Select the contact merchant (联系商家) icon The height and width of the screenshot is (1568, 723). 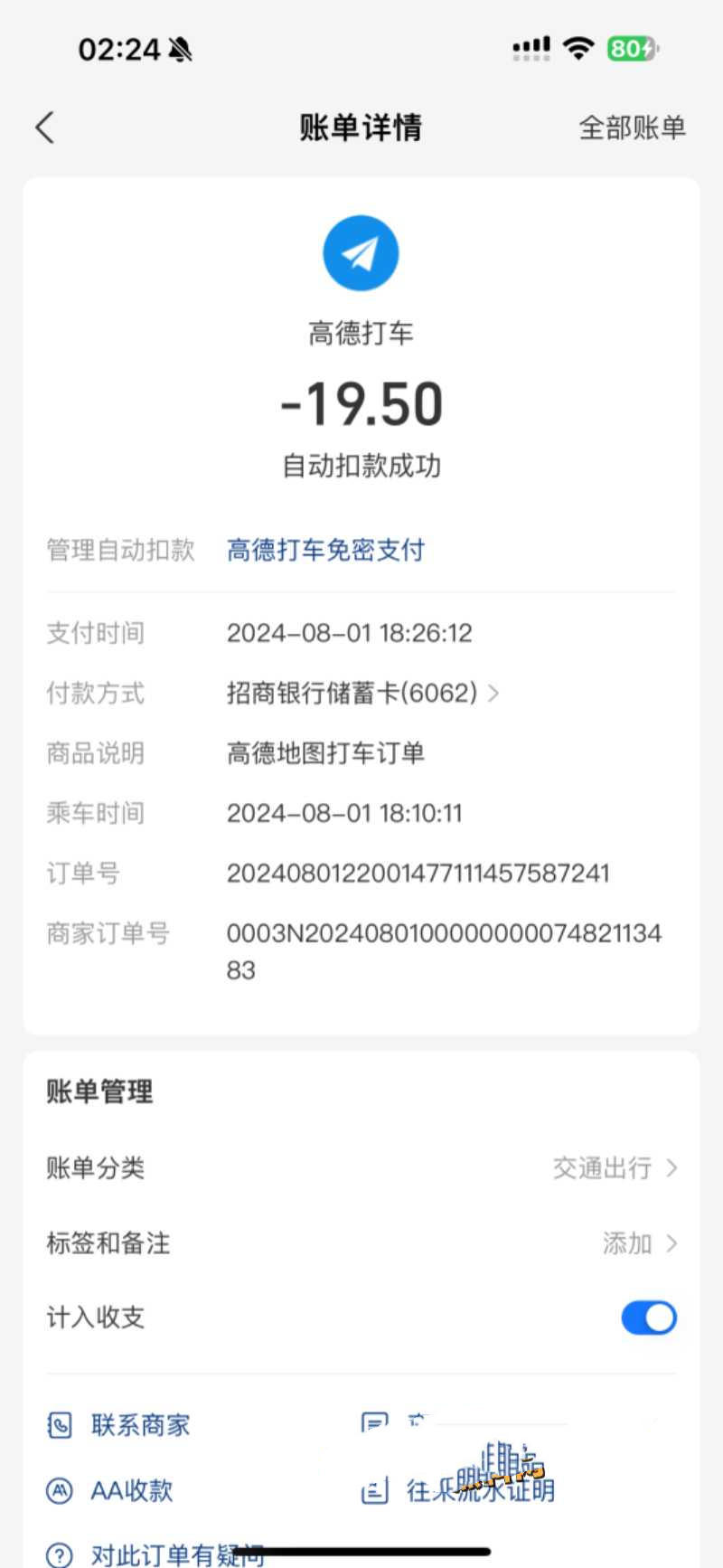pos(58,1426)
